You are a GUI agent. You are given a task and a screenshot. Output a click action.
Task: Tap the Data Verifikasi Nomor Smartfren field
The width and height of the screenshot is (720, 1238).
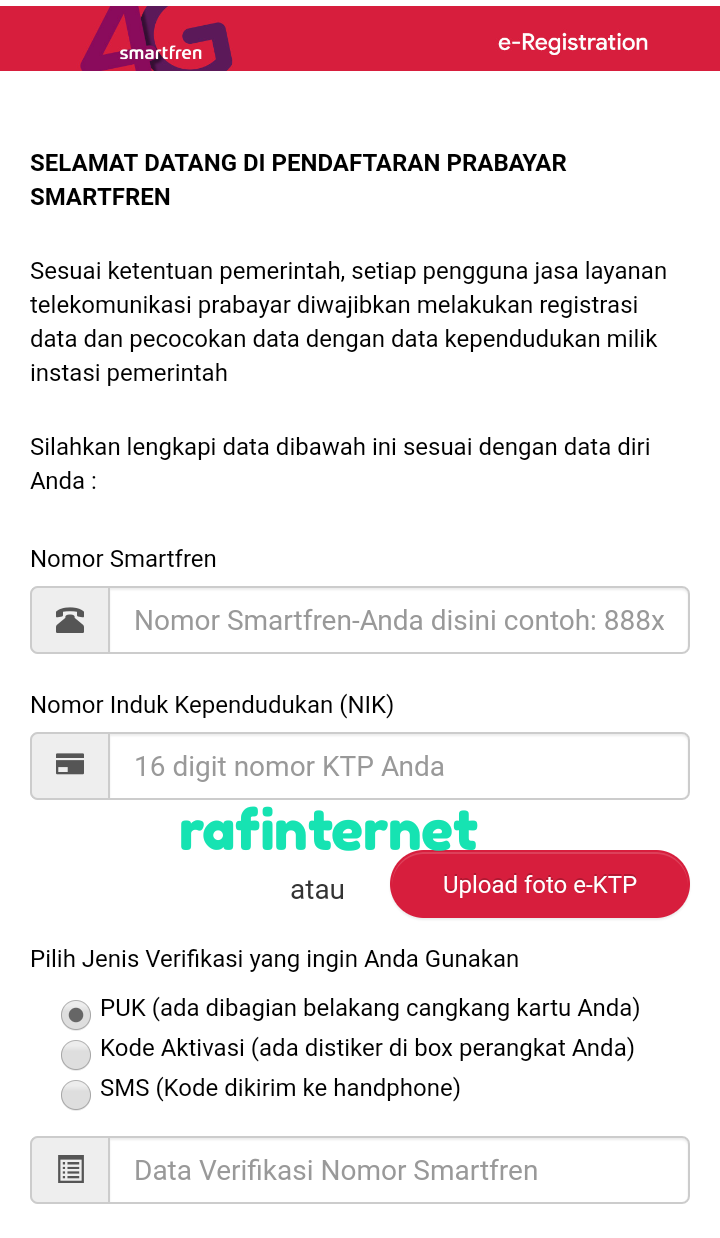398,1170
